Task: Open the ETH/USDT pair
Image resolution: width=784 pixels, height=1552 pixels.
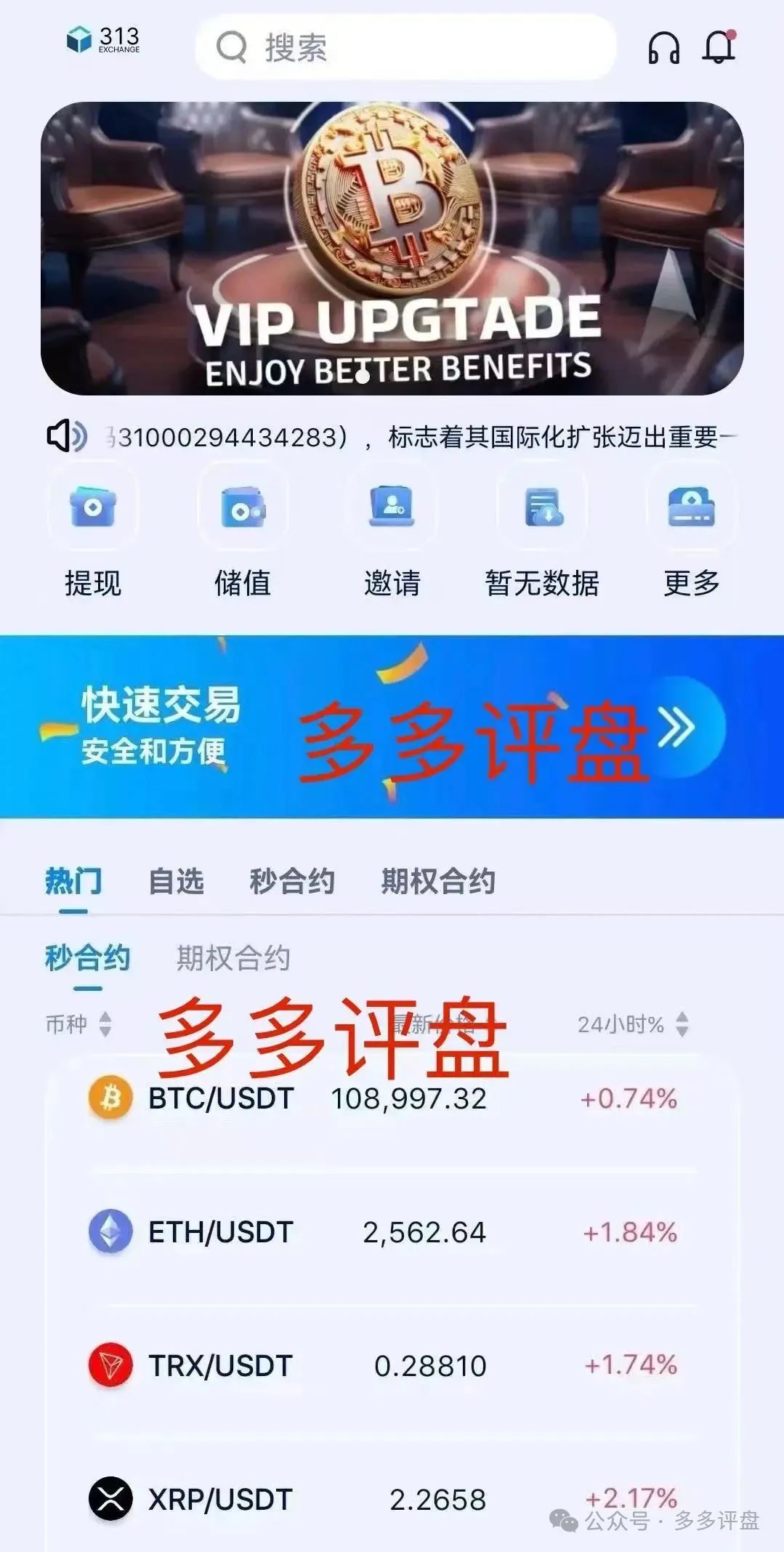Action: pos(392,1232)
